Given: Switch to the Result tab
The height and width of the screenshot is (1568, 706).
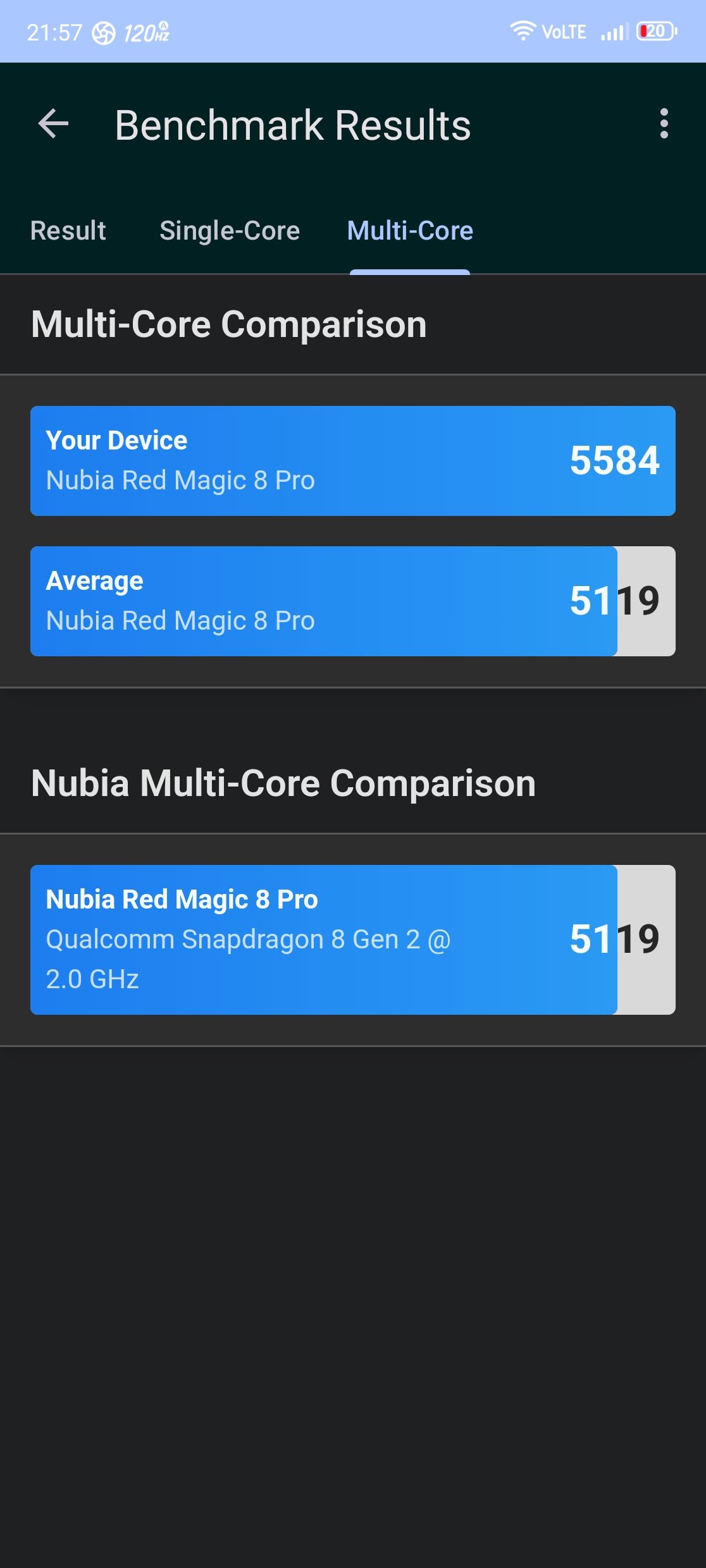Looking at the screenshot, I should [x=68, y=231].
